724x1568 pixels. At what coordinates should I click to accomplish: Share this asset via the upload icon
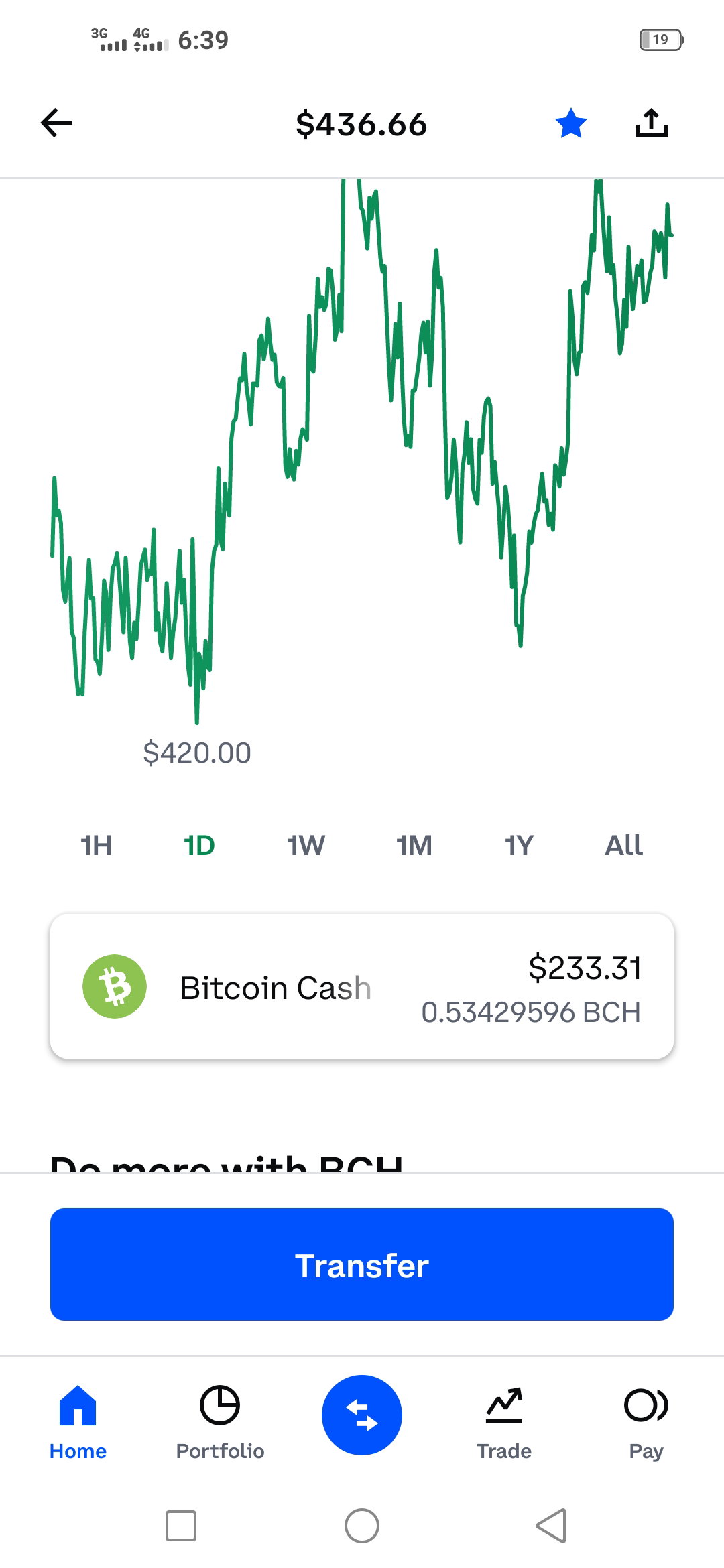[x=652, y=123]
